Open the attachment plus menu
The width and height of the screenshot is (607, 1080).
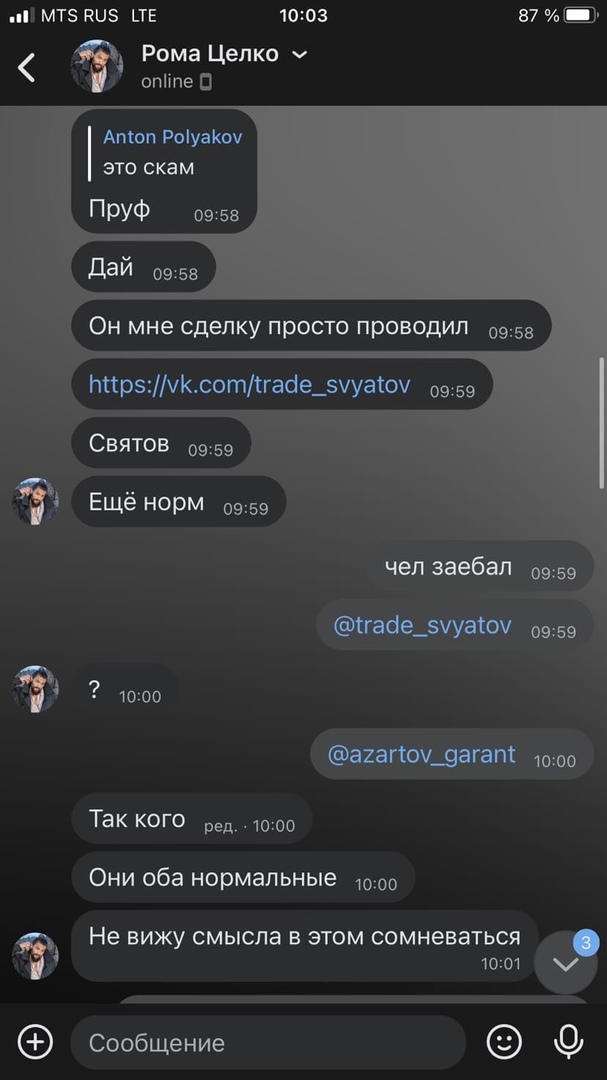click(x=35, y=1042)
